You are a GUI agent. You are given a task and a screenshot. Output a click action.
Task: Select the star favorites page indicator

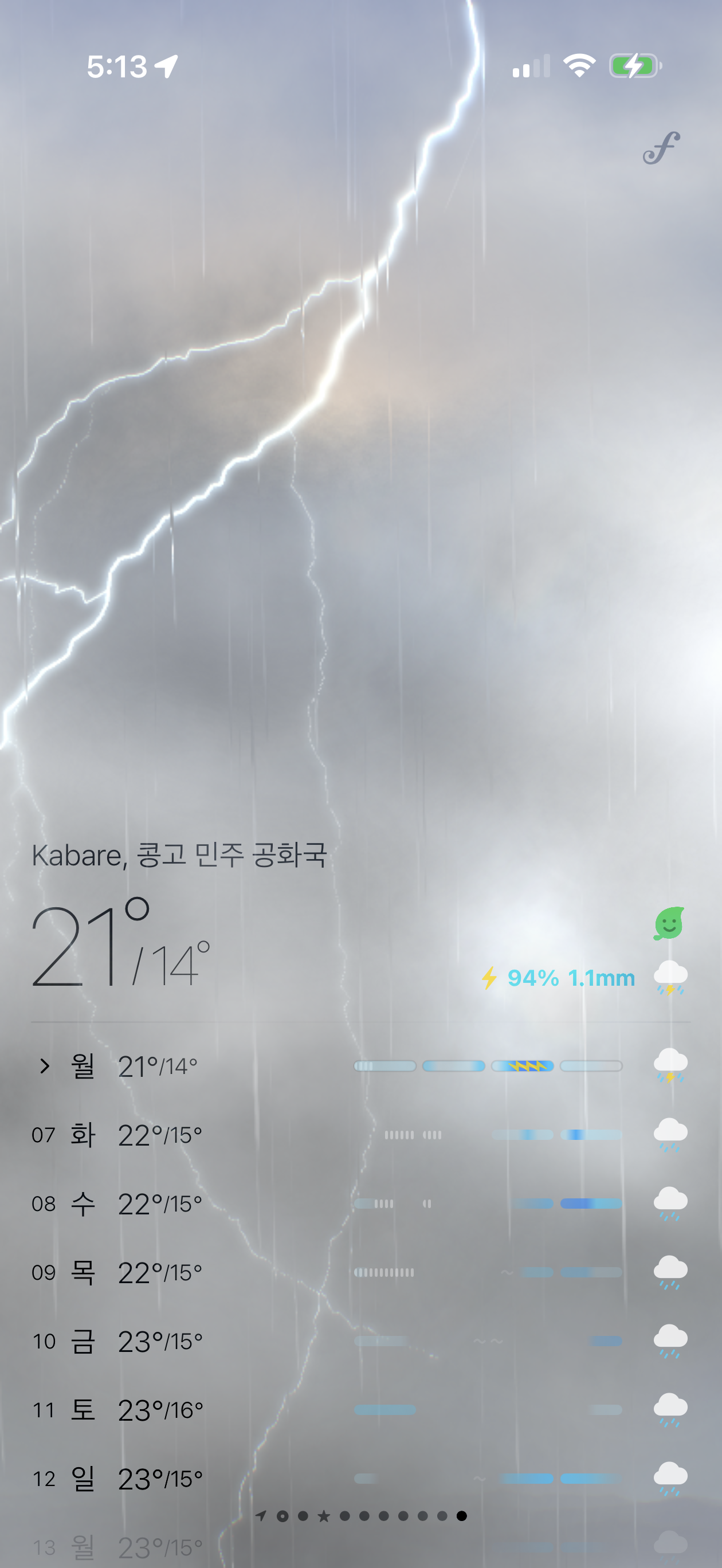click(324, 1517)
